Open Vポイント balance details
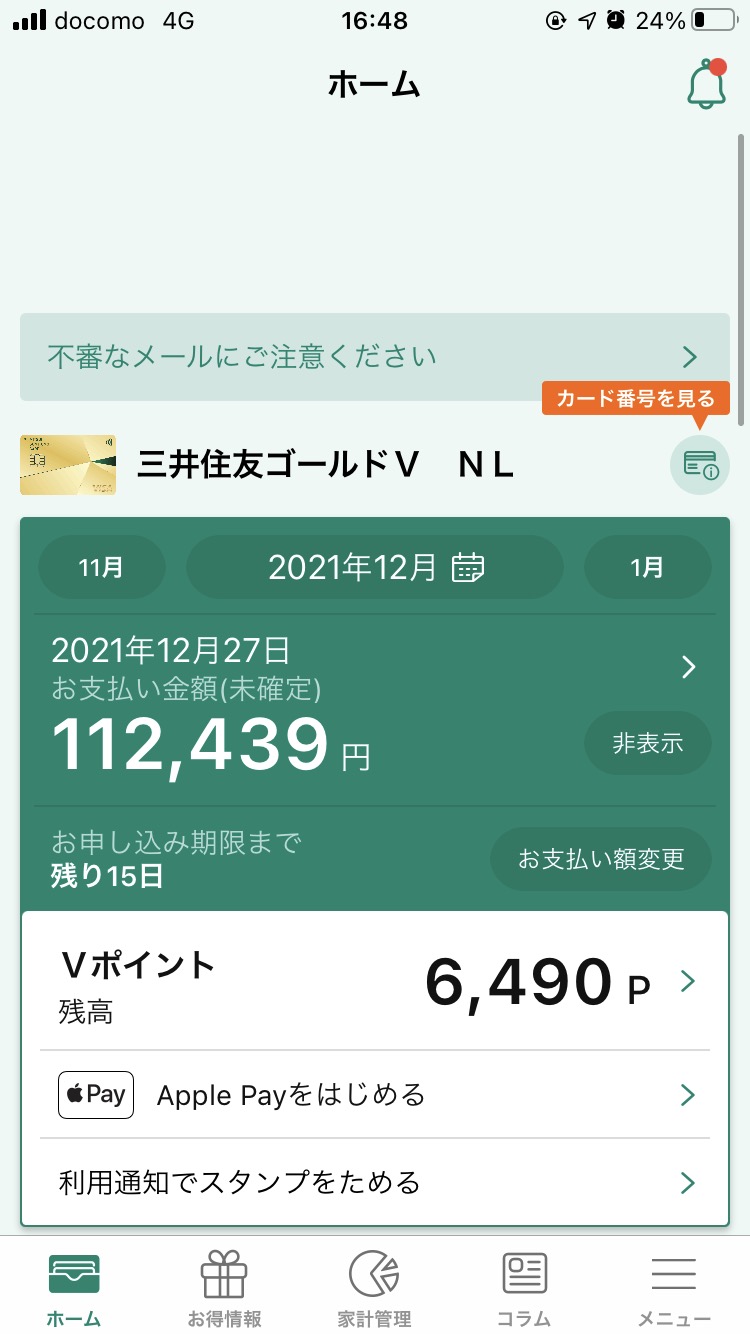This screenshot has width=750, height=1334. (375, 982)
